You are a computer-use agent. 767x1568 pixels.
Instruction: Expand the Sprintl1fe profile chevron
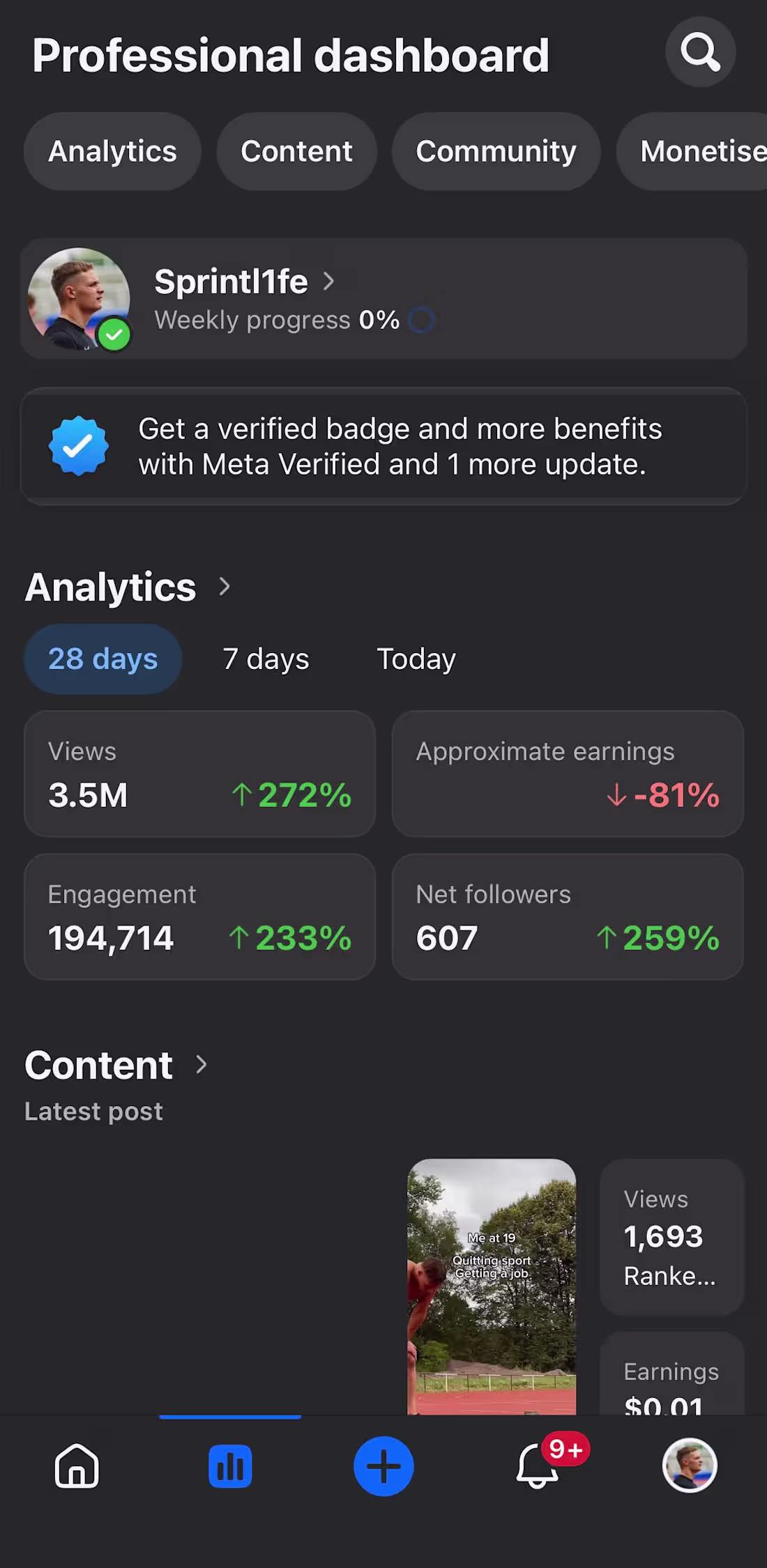point(328,282)
